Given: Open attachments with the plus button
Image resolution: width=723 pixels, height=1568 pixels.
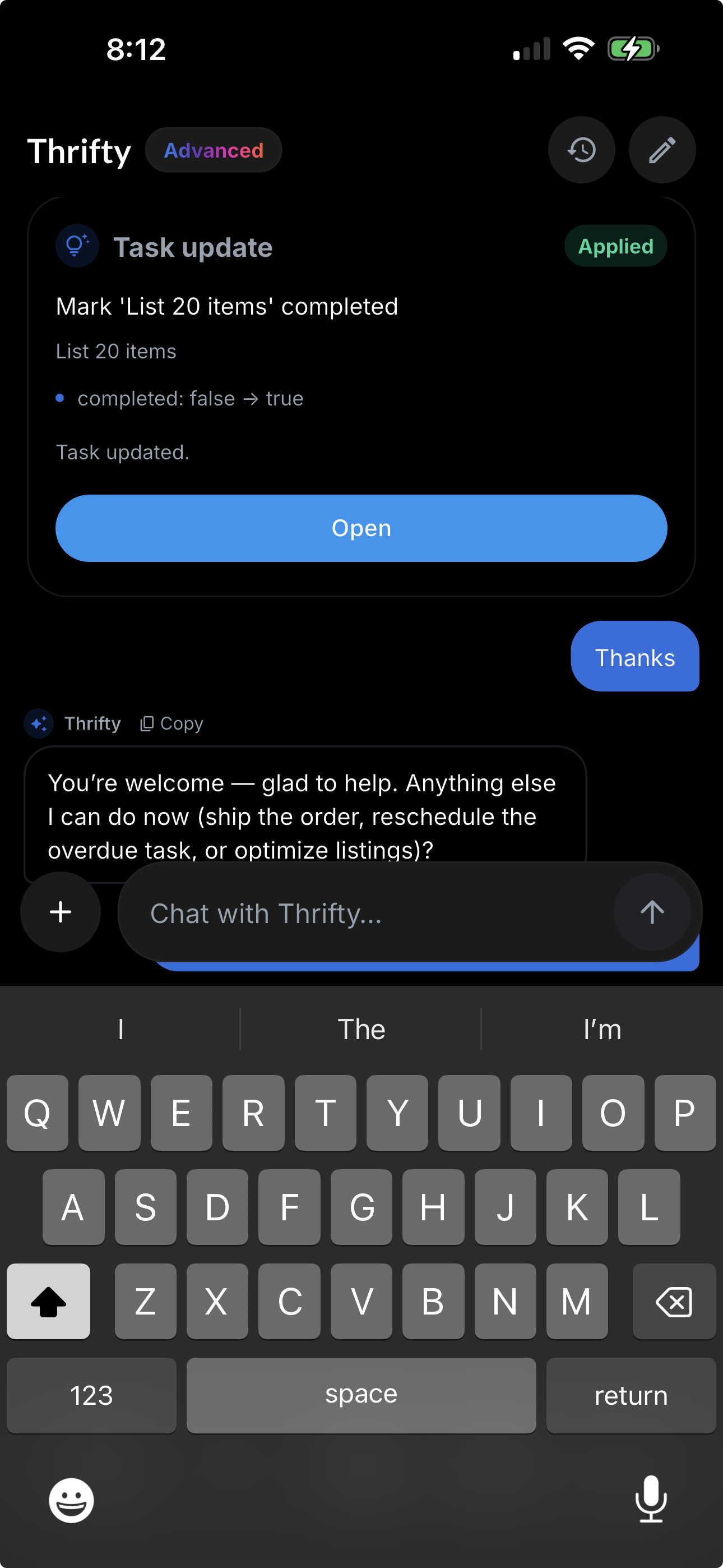Looking at the screenshot, I should 61,911.
